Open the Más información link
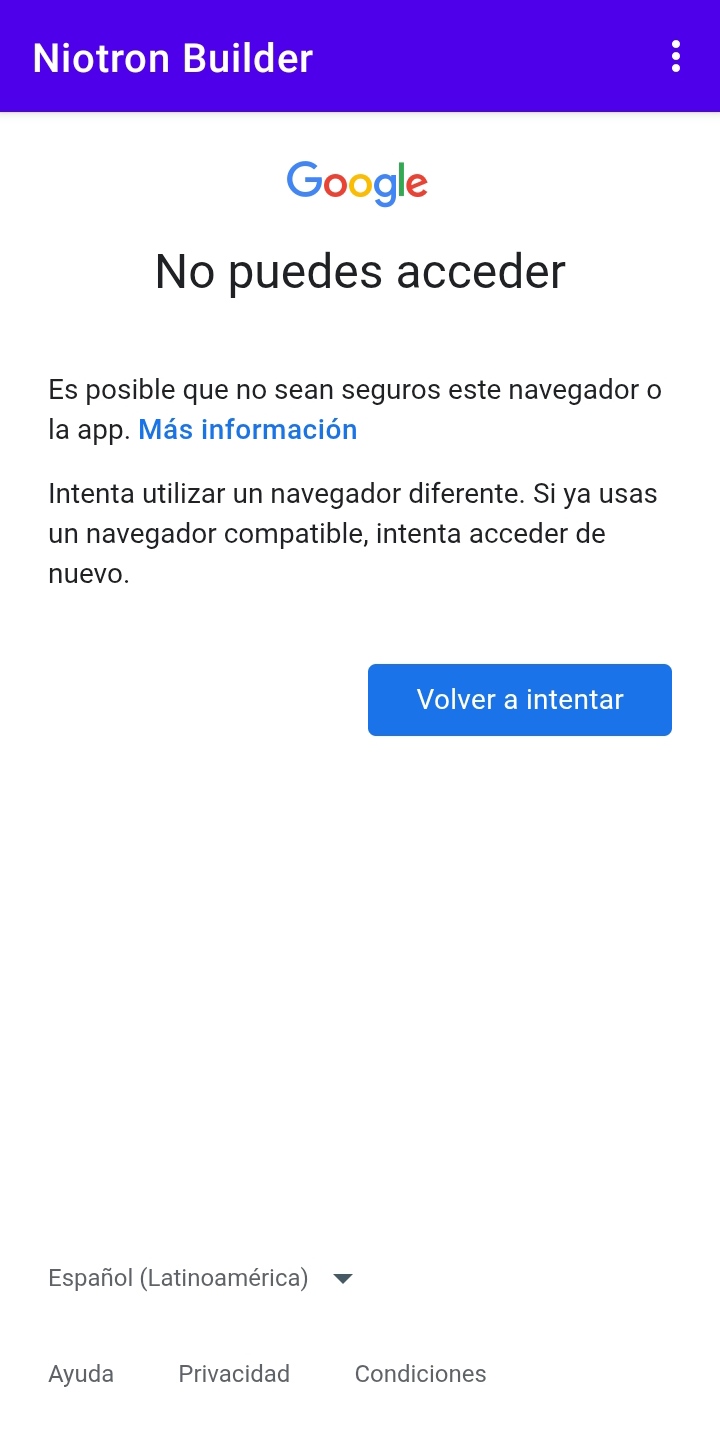Viewport: 720px width, 1434px height. 247,430
